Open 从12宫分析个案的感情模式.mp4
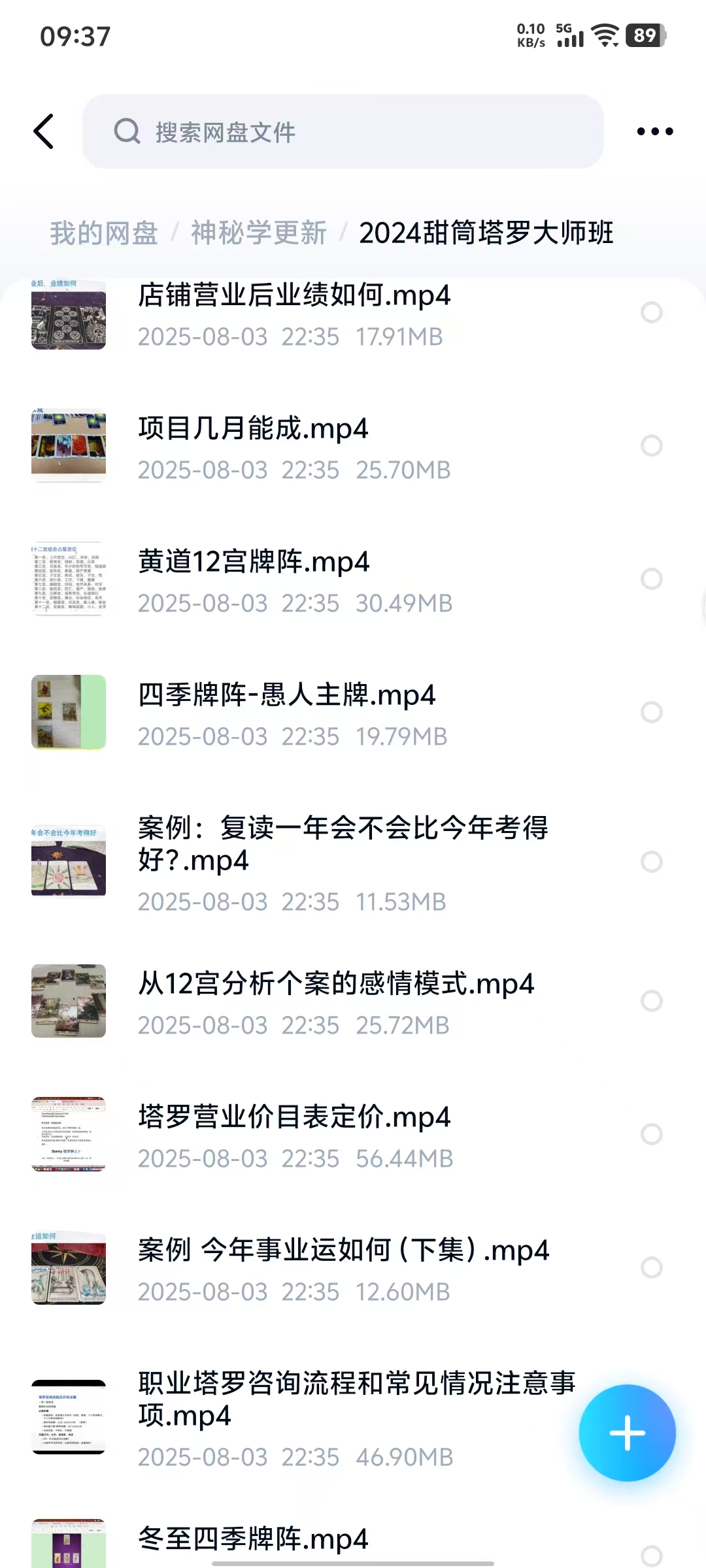Screen dimensions: 706x1568 (x=336, y=984)
